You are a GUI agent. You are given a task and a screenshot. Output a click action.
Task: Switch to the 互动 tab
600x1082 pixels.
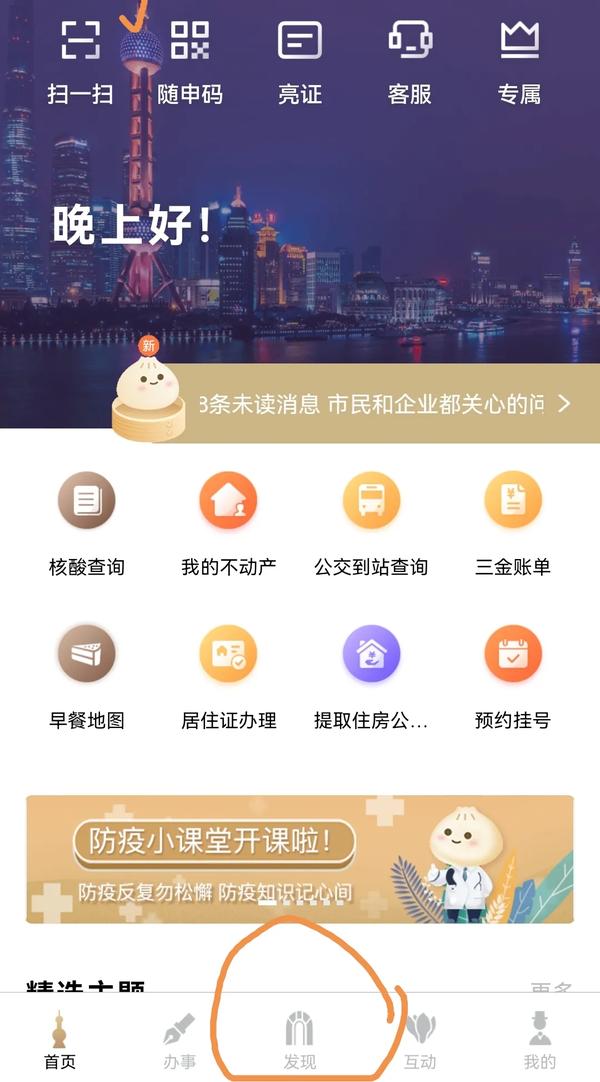[420, 1040]
